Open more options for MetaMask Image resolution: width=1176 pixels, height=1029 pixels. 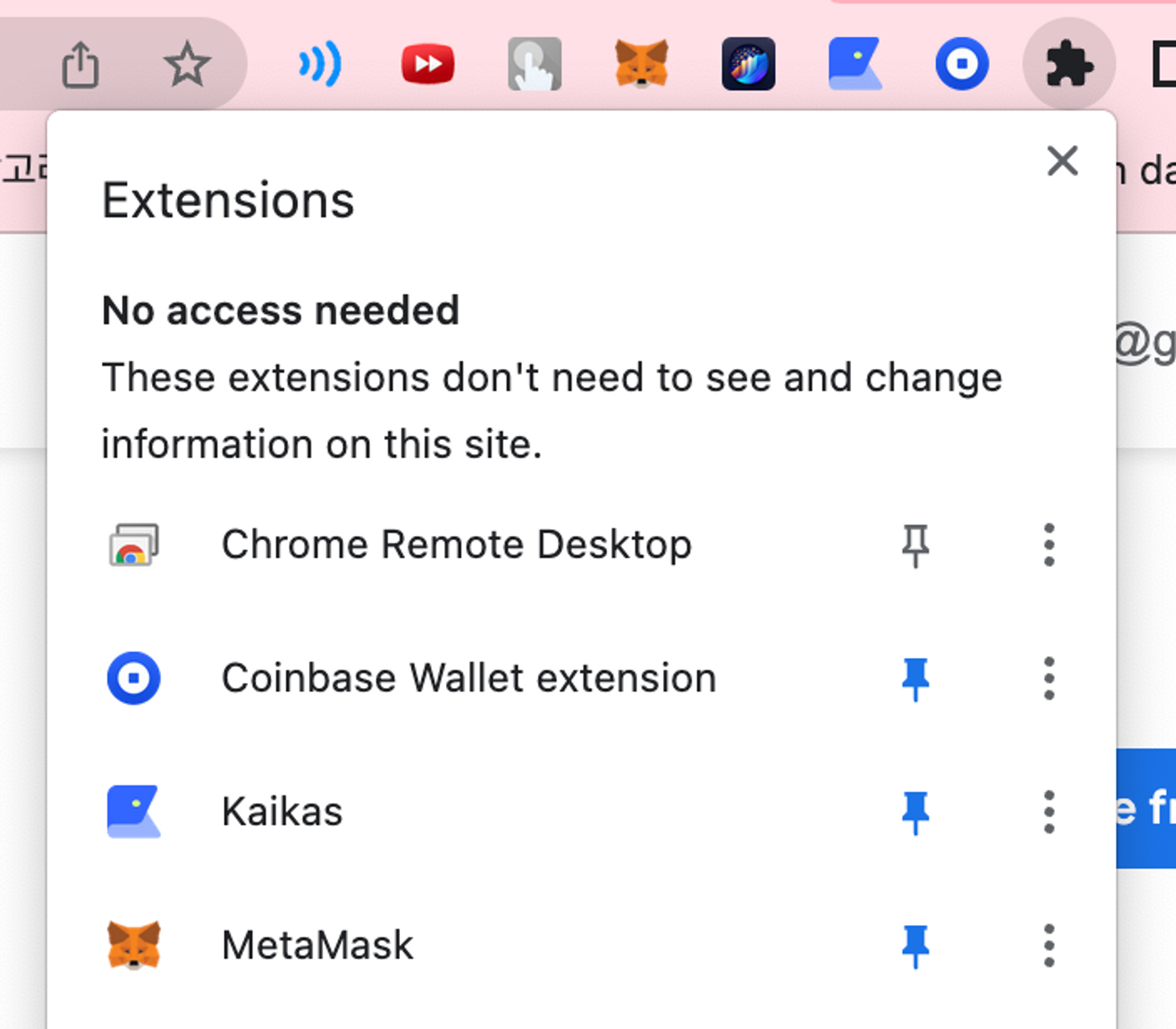1048,945
